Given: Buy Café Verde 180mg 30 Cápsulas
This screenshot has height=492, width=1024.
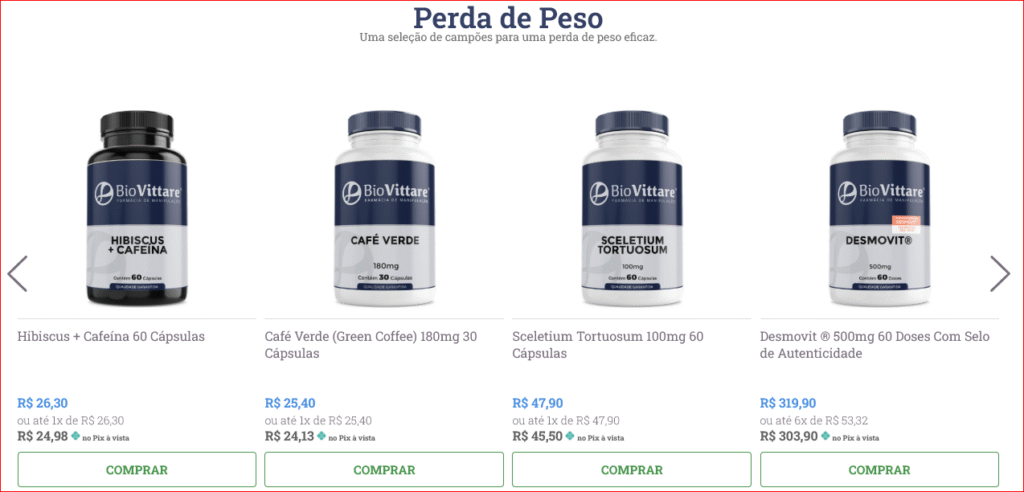Looking at the screenshot, I should pyautogui.click(x=385, y=470).
